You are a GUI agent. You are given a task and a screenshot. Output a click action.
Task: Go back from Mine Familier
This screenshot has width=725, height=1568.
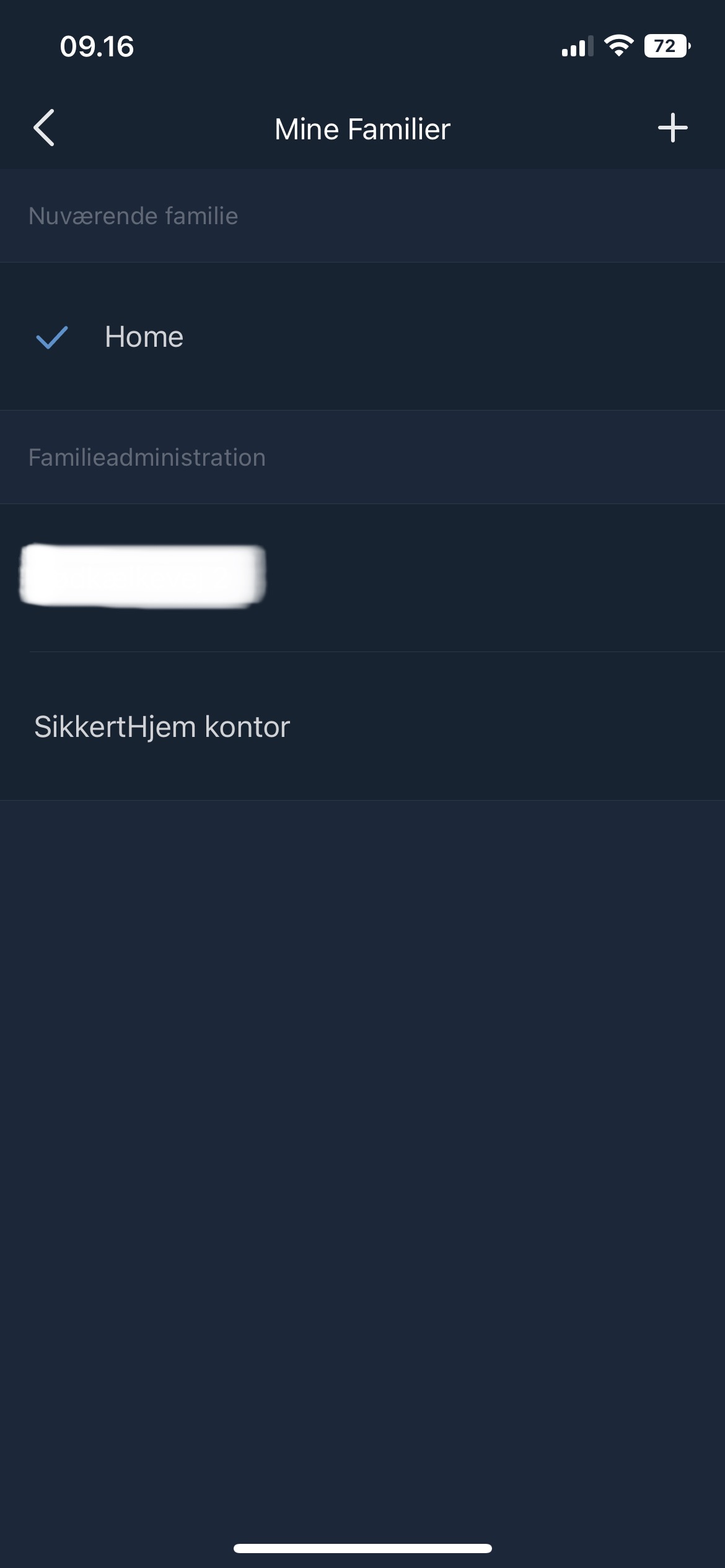pos(44,128)
